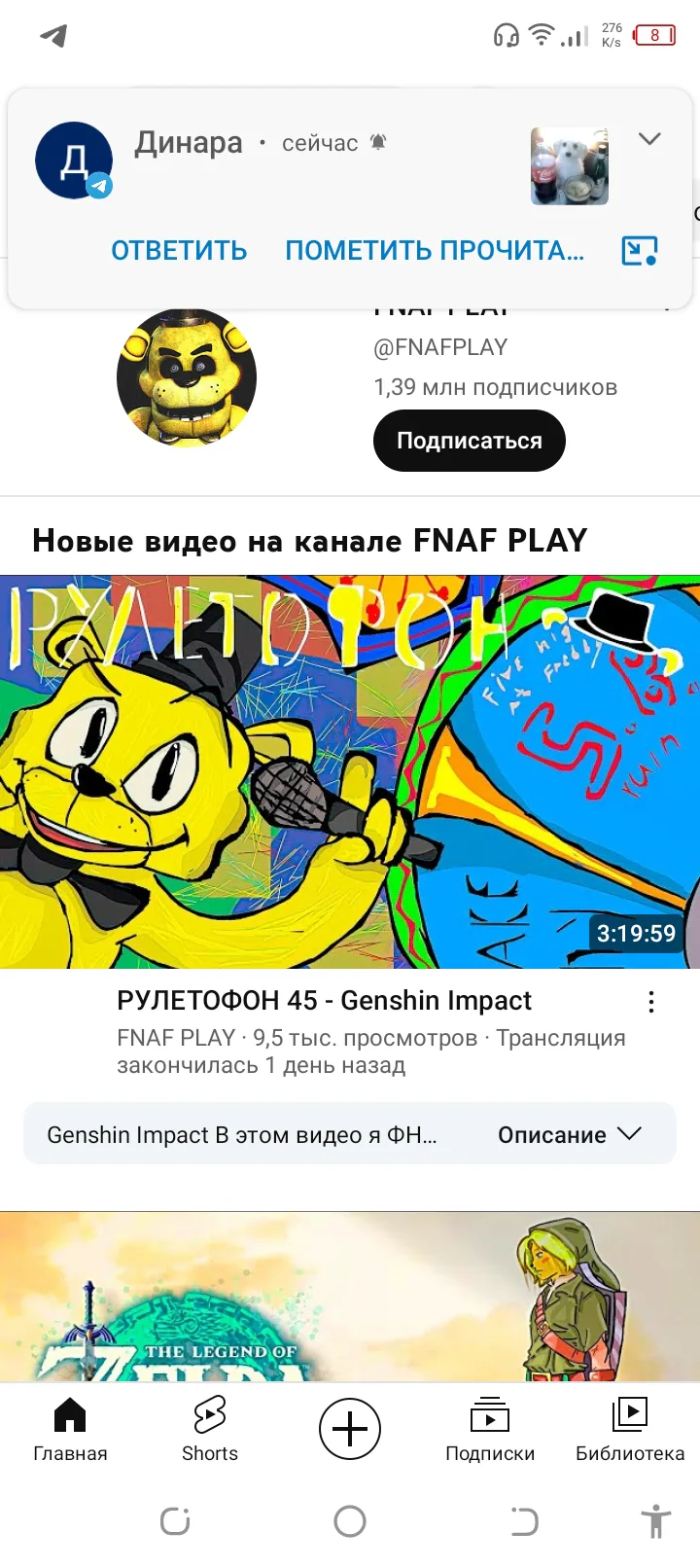700x1568 pixels.
Task: Open the system accessibility shortcut
Action: 656,1521
